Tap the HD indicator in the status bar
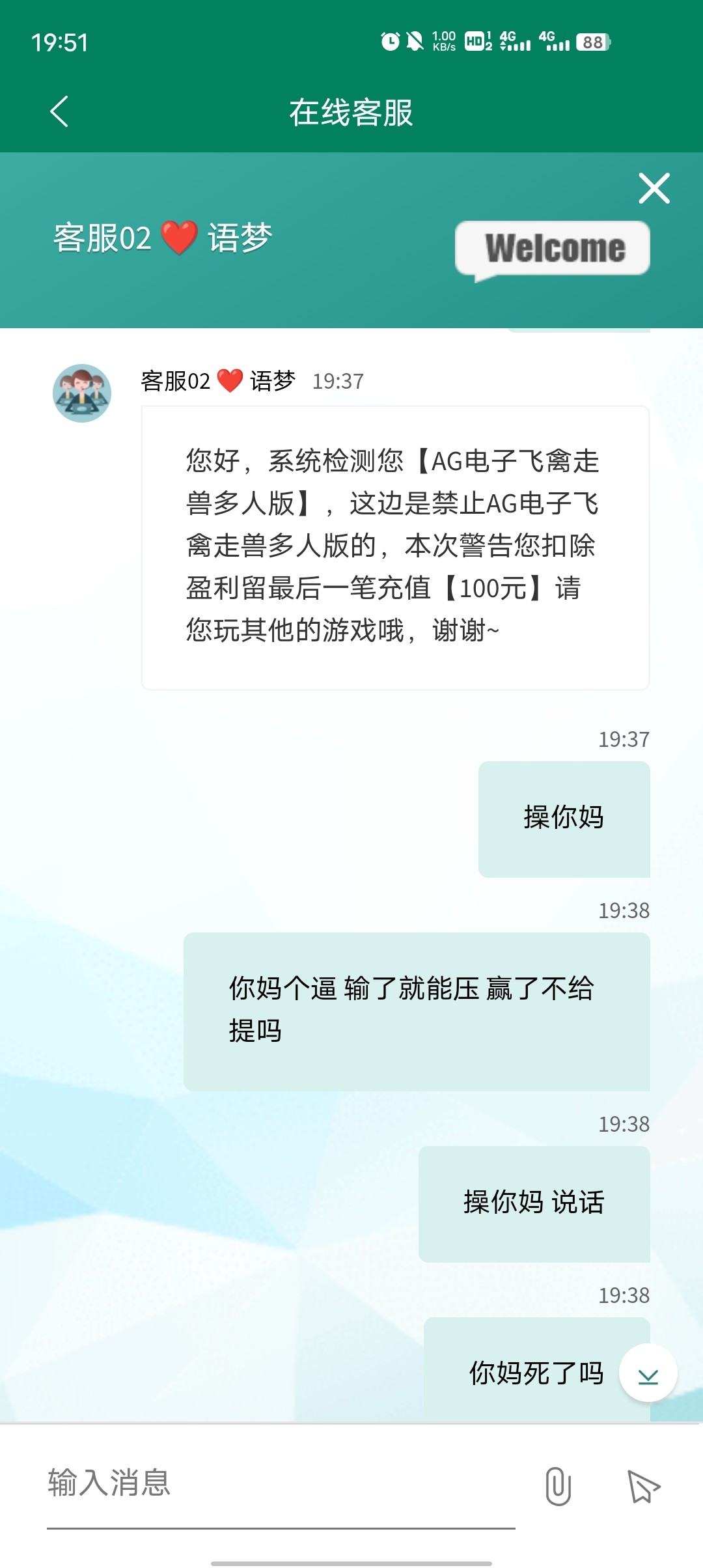 (475, 41)
